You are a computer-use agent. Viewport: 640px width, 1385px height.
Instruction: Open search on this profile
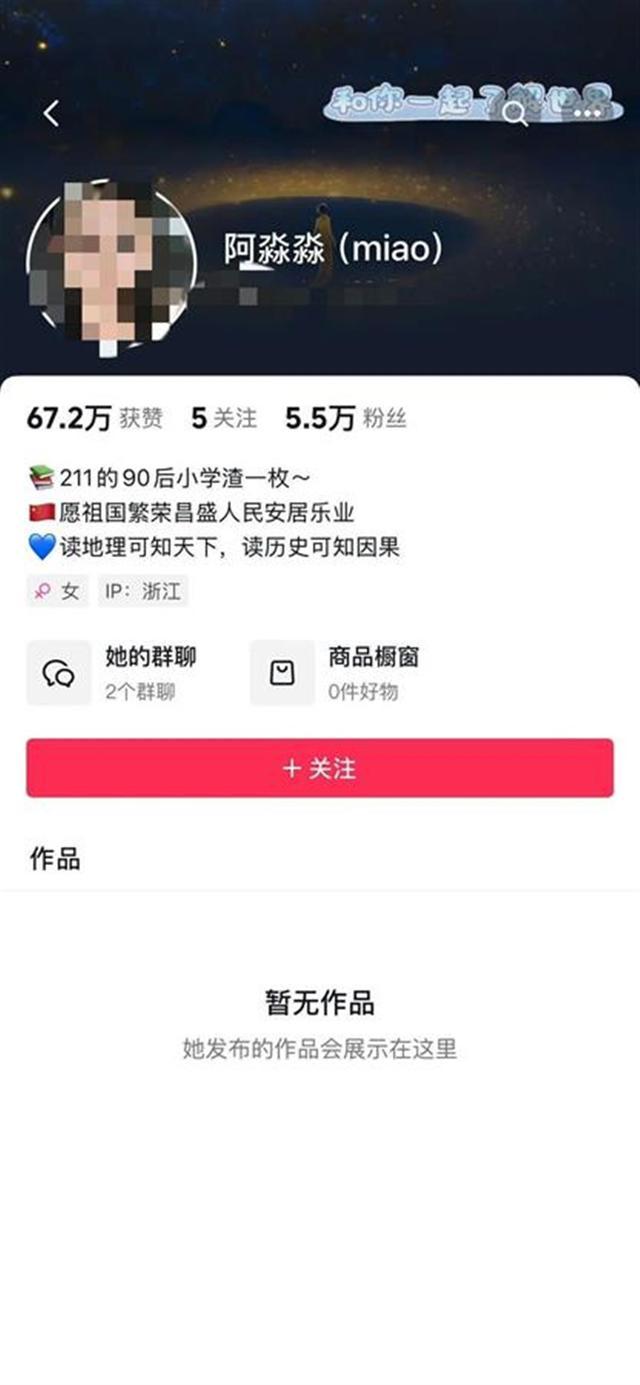pos(515,113)
